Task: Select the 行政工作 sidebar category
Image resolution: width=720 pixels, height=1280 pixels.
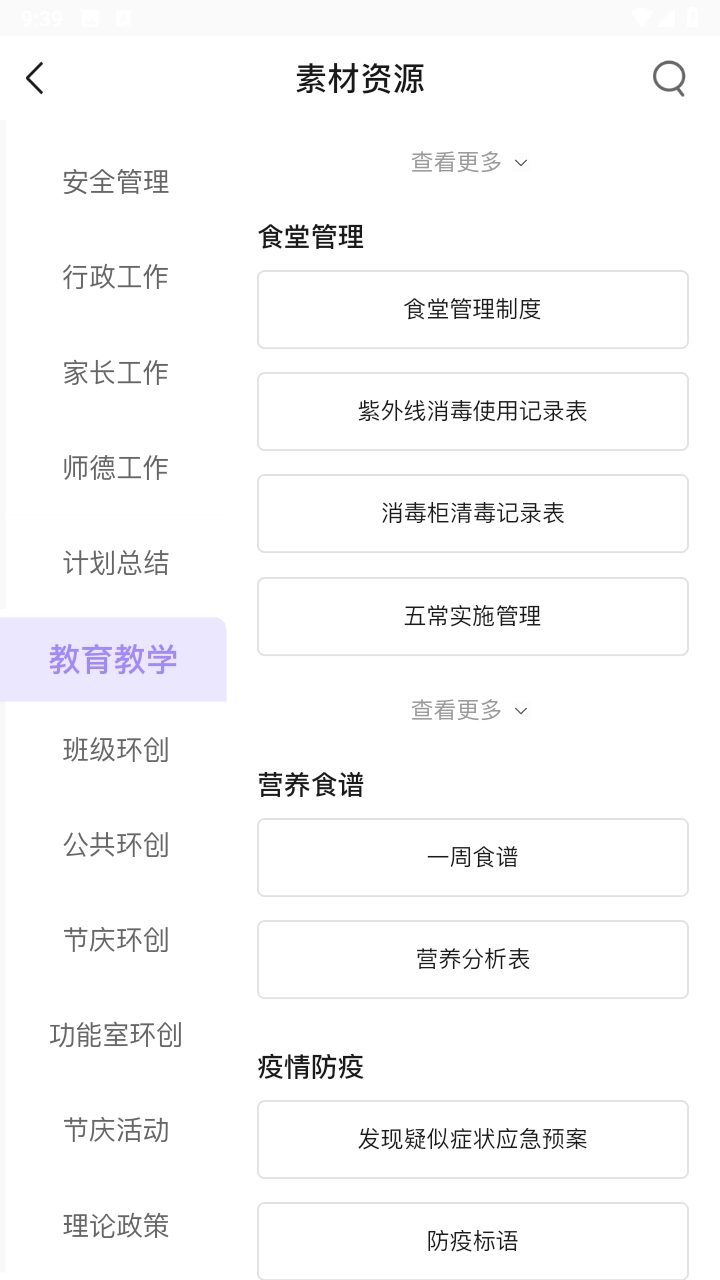Action: [115, 278]
